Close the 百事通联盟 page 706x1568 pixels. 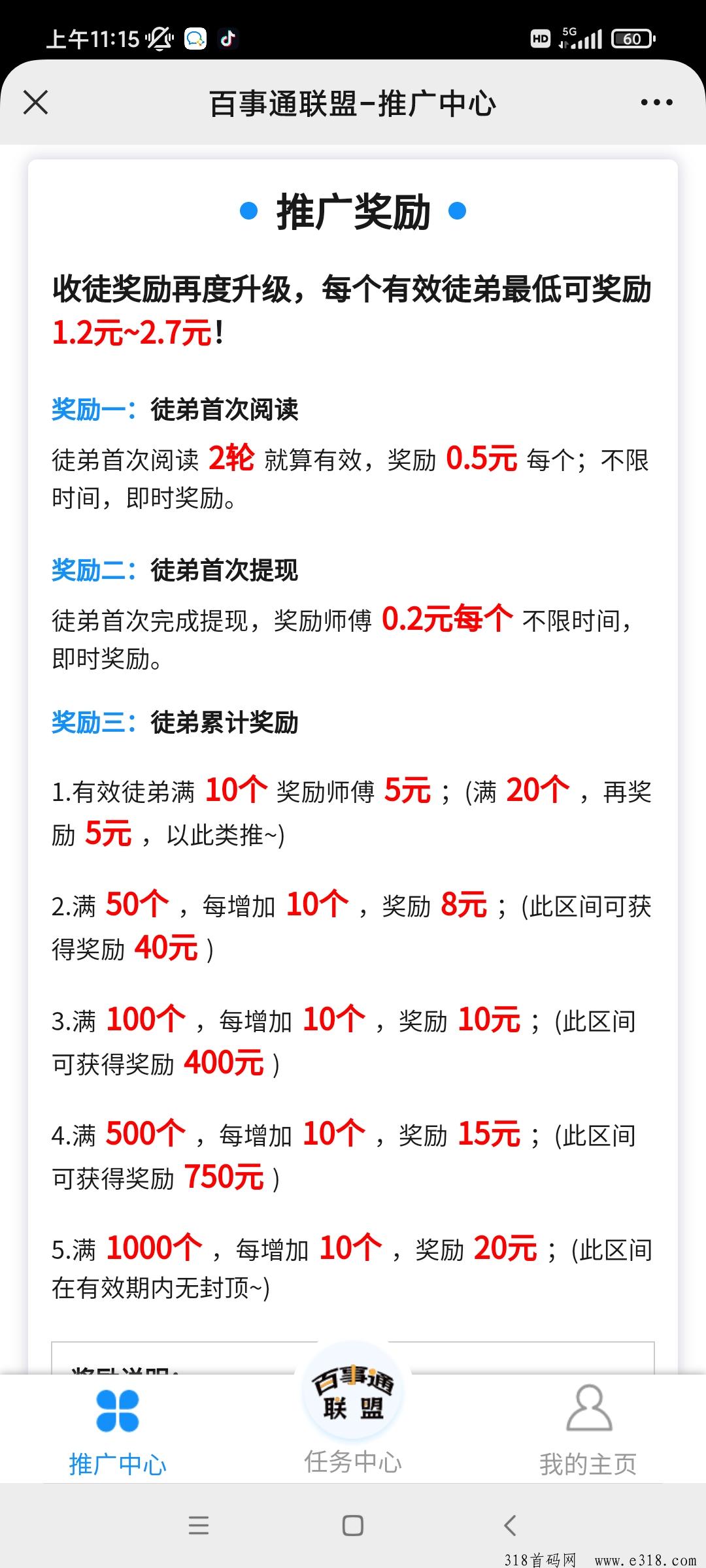coord(36,103)
